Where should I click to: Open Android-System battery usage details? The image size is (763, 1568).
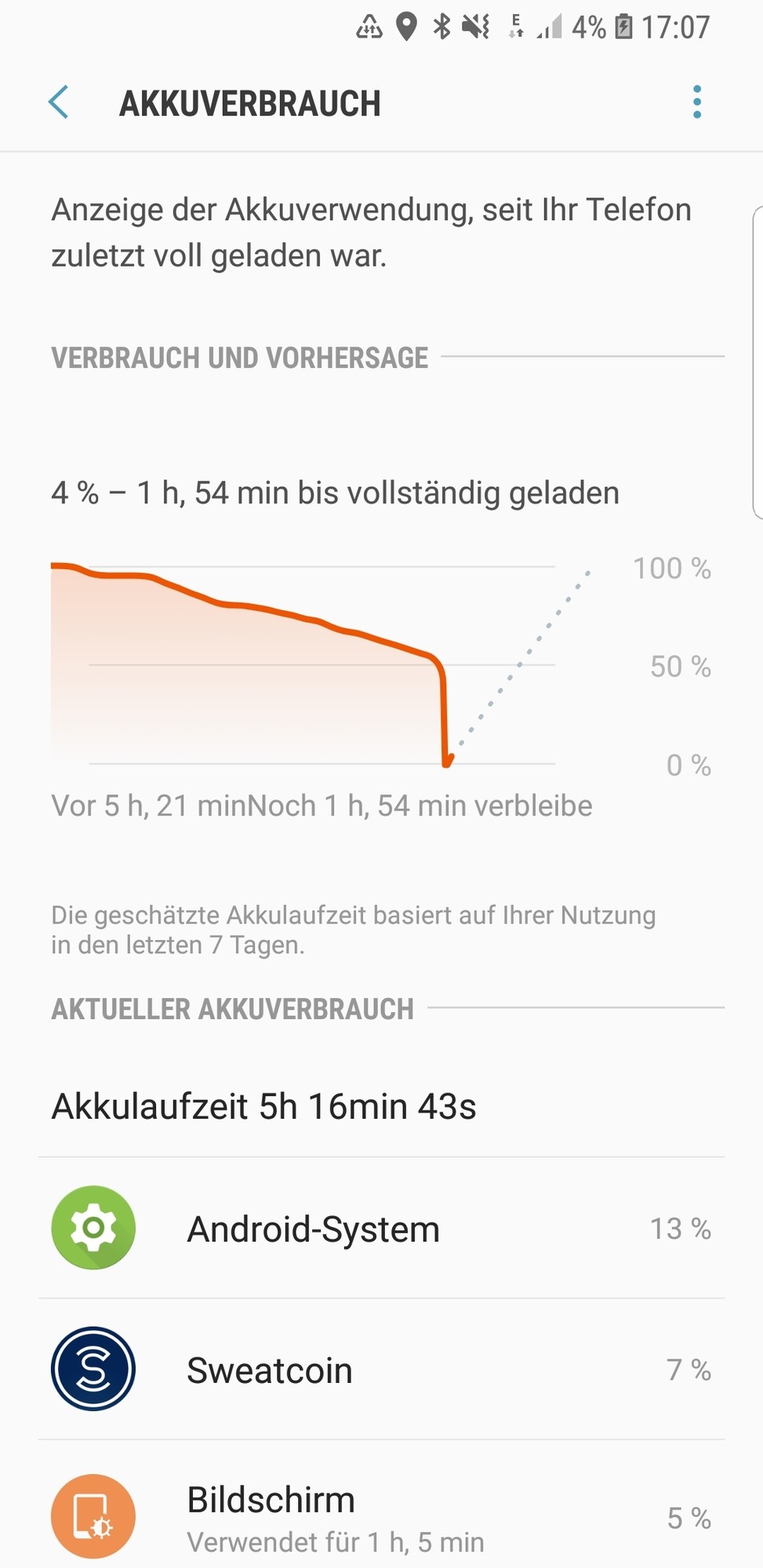(381, 1229)
